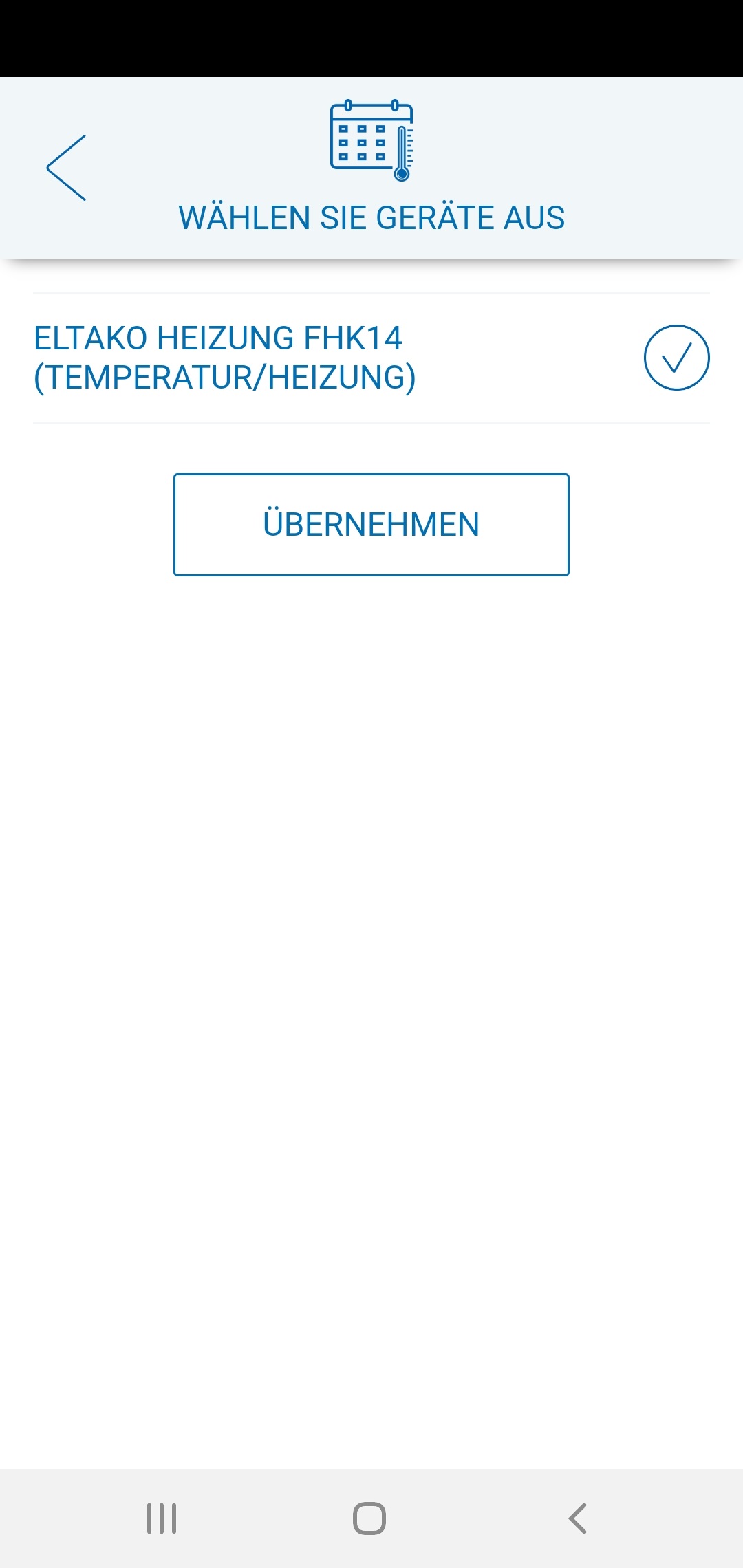
Task: Open recent apps from navigation bar
Action: point(162,1518)
